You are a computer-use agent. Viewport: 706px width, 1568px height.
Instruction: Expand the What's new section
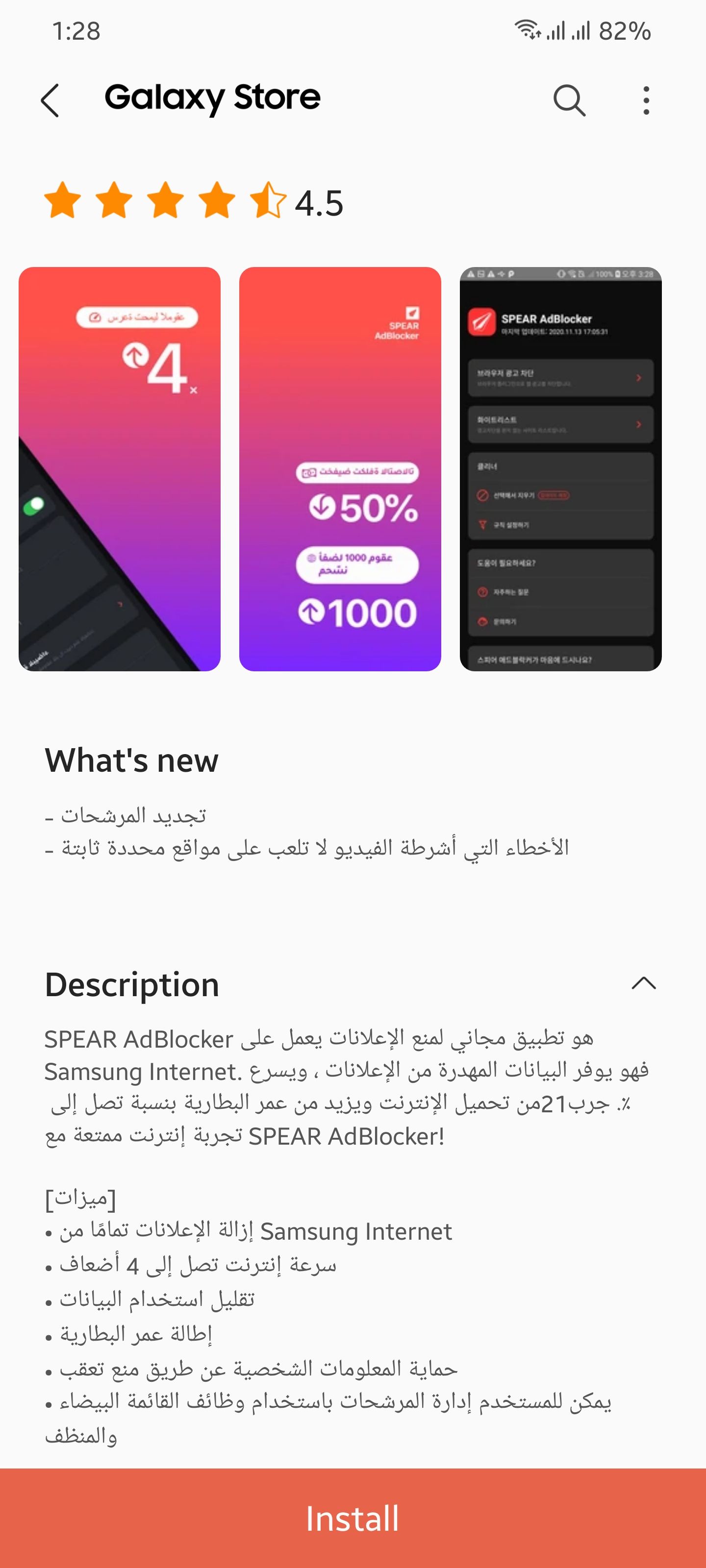pyautogui.click(x=132, y=759)
